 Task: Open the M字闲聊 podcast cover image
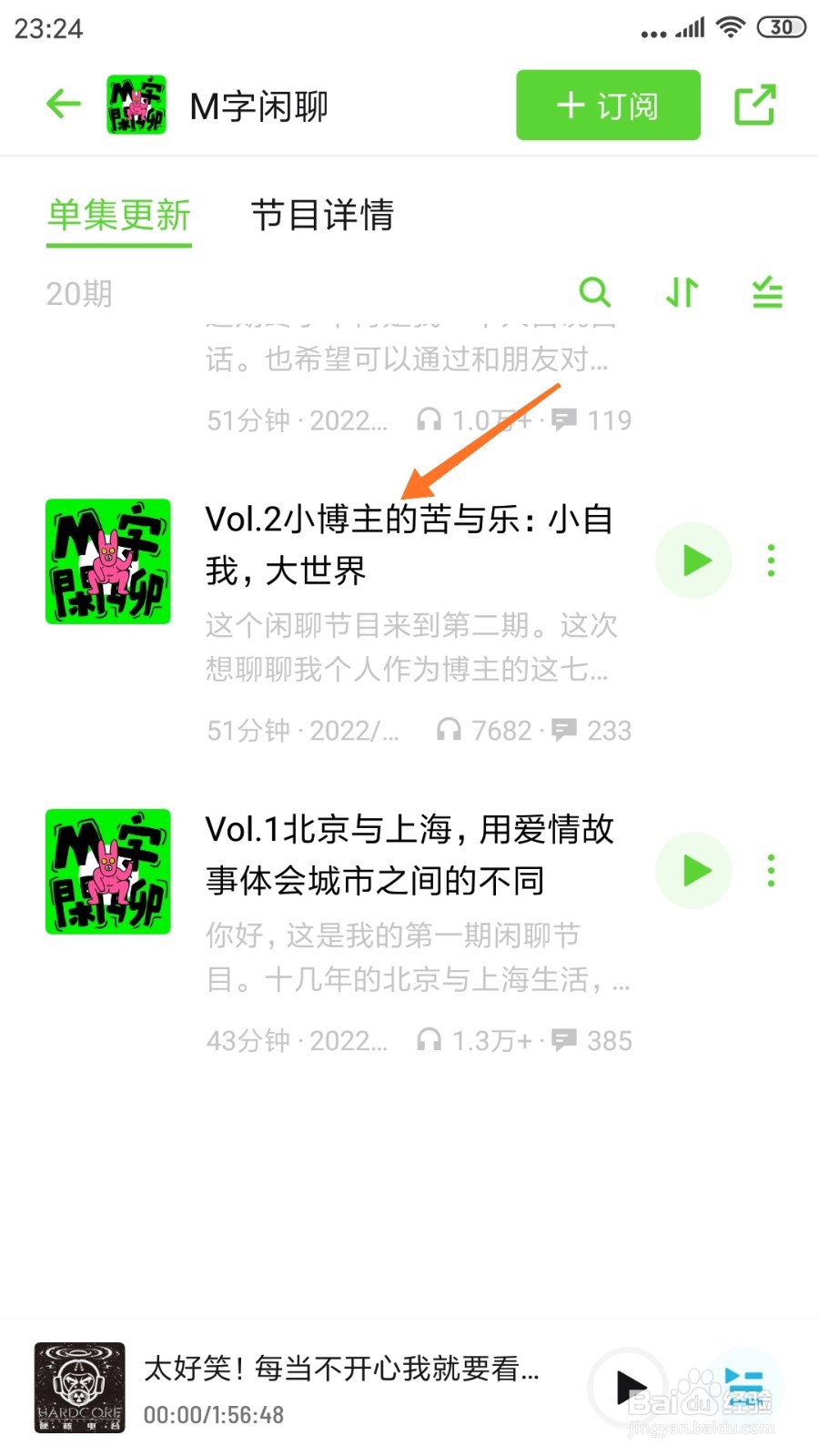pos(135,104)
